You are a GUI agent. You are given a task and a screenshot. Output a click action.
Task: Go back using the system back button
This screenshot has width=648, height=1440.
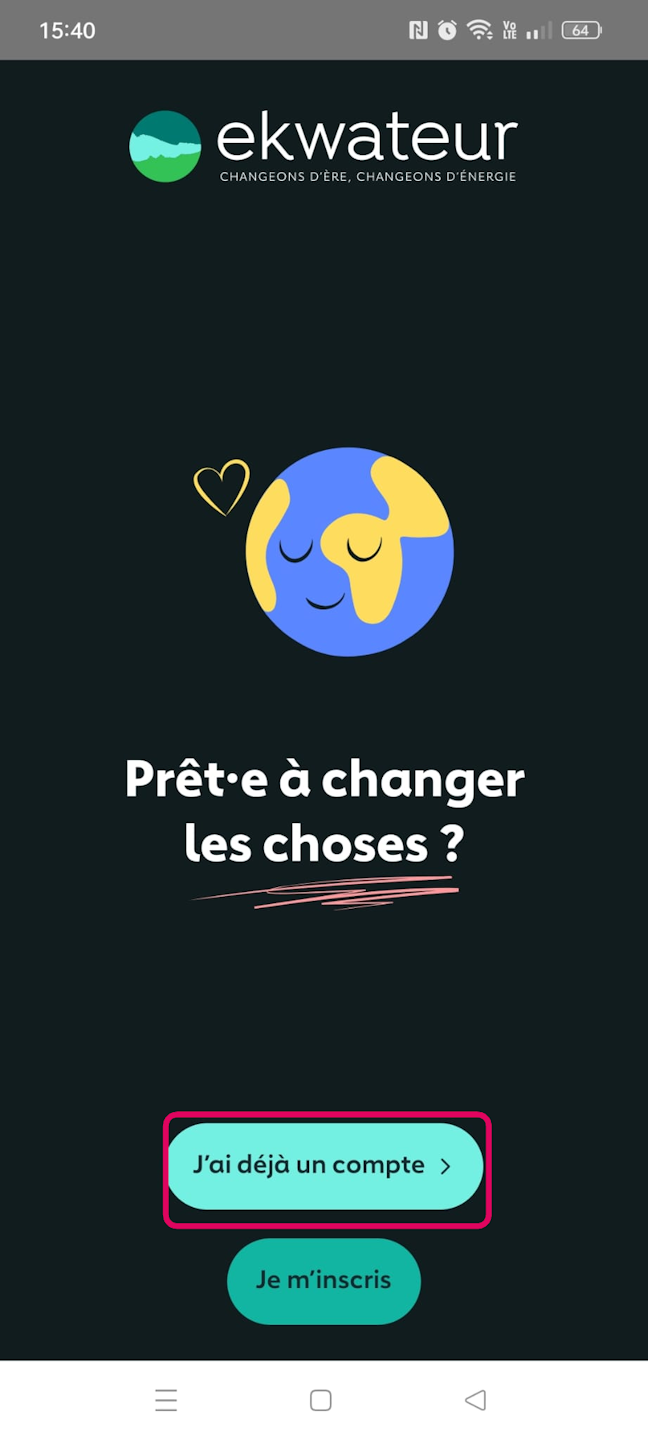476,1400
